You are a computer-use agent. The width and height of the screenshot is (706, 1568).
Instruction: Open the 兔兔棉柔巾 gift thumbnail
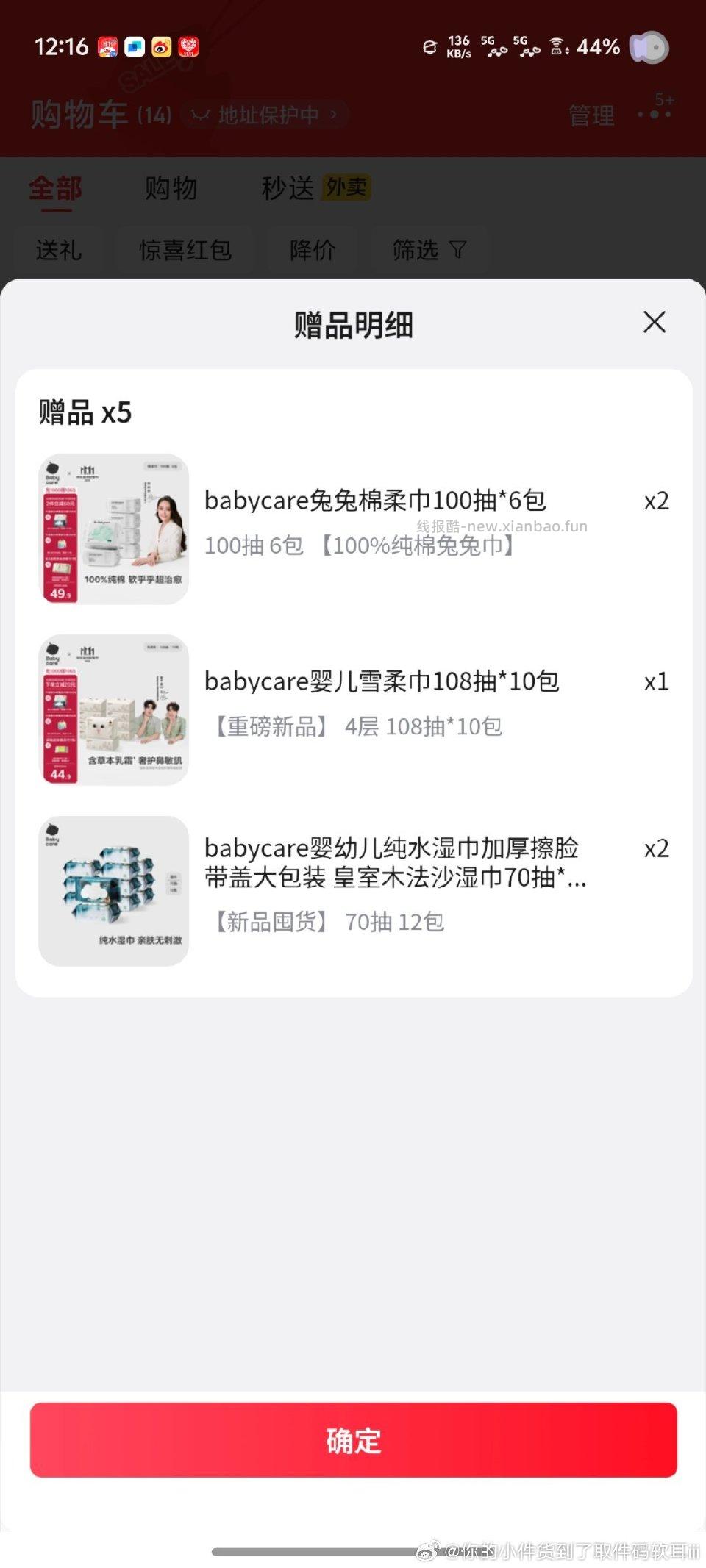click(113, 529)
